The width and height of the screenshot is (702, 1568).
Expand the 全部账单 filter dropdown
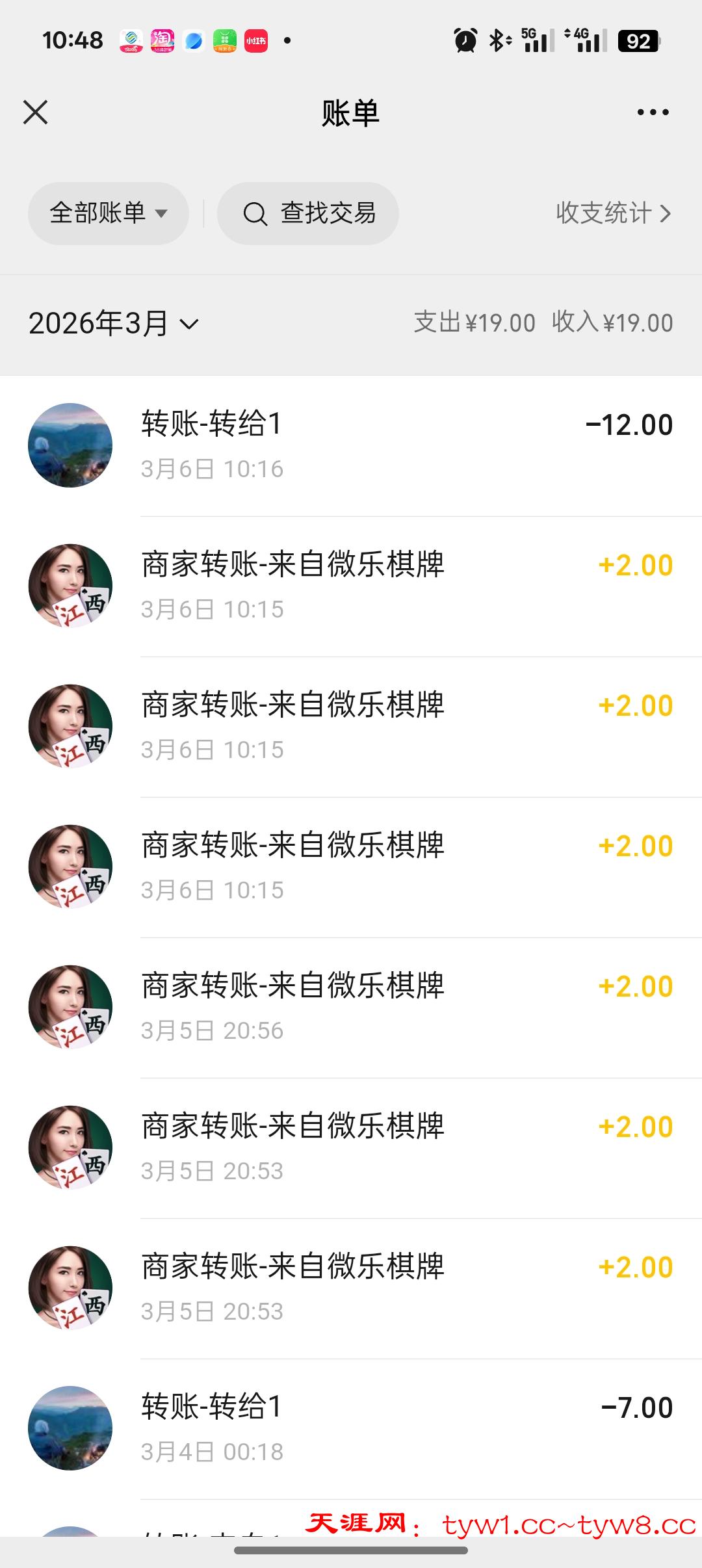tap(108, 213)
